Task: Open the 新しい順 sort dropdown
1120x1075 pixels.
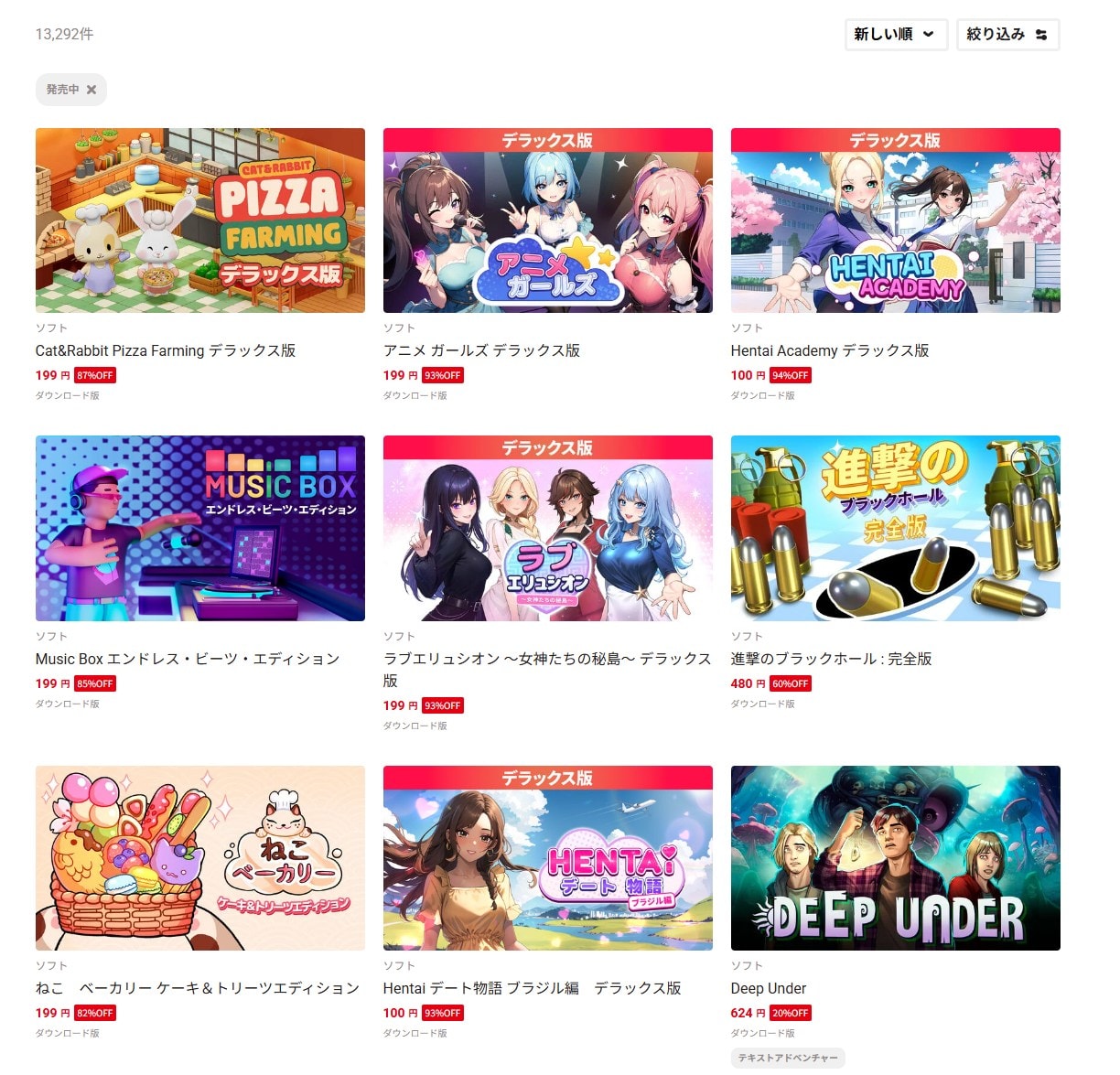Action: (x=895, y=35)
